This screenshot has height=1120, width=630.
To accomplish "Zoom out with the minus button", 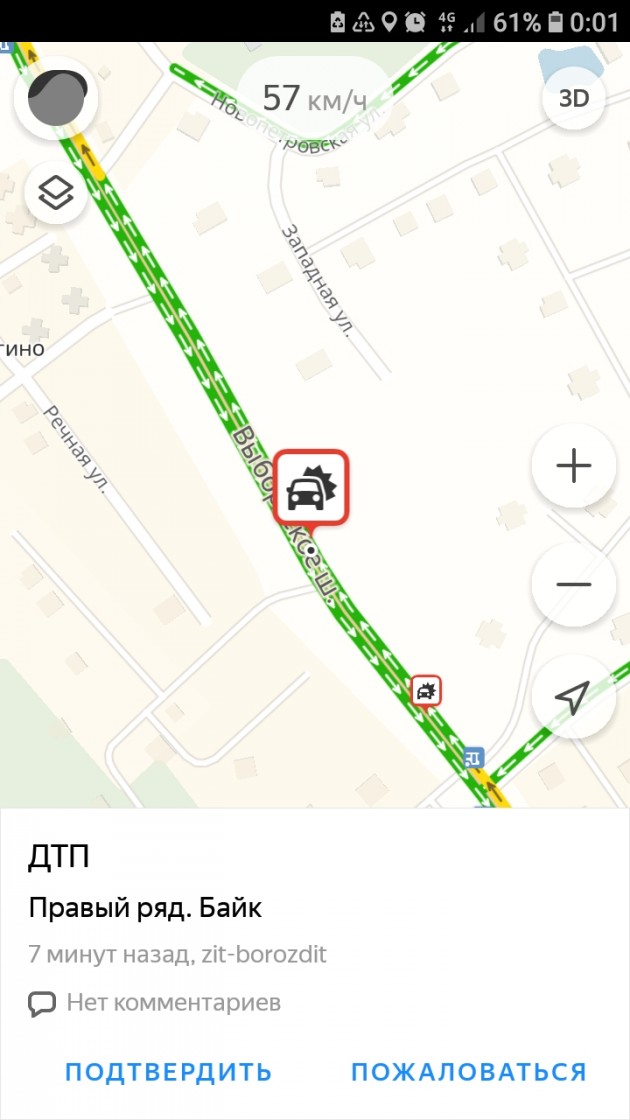I will (573, 585).
